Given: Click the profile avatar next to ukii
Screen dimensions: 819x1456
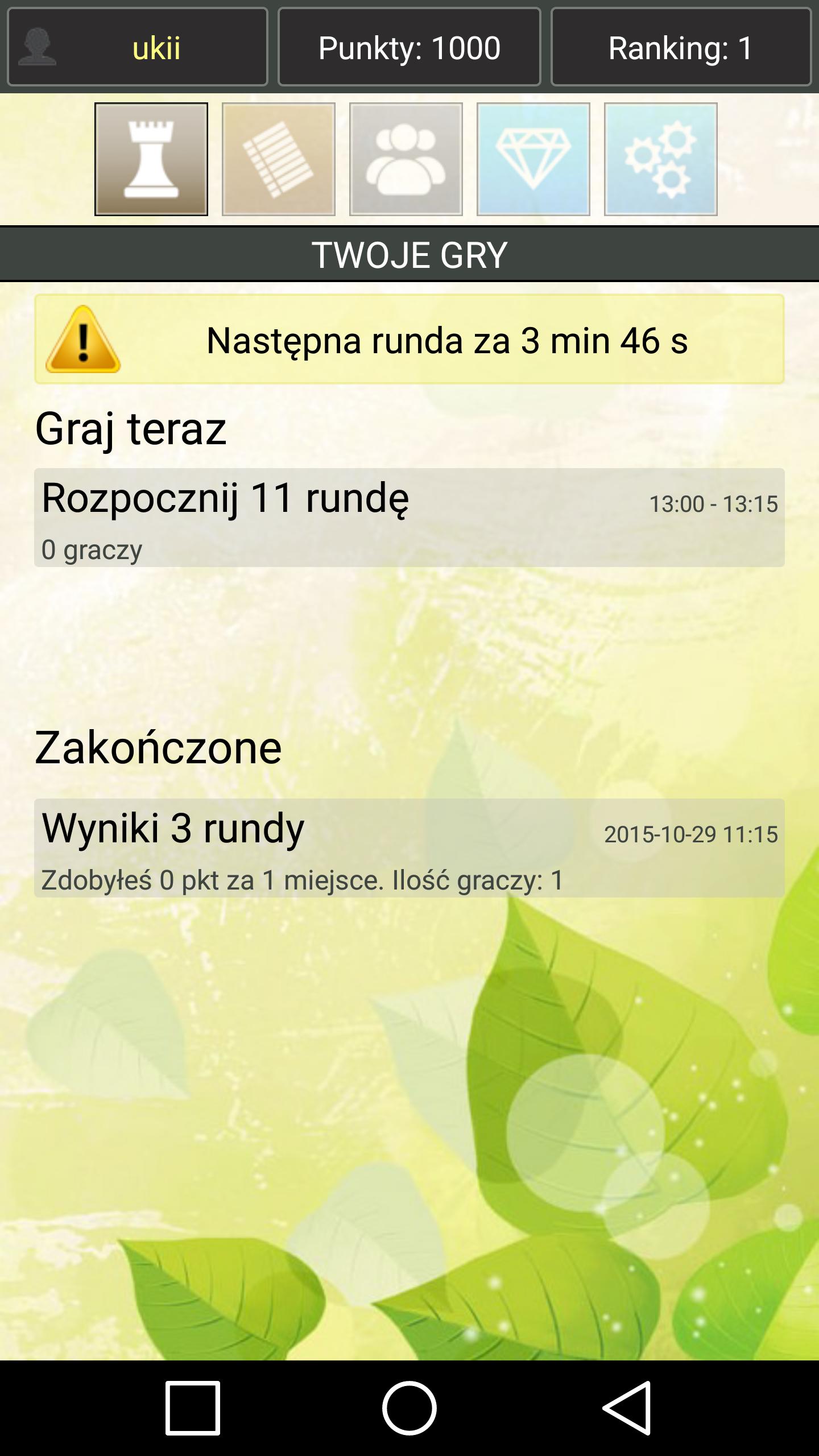Looking at the screenshot, I should pyautogui.click(x=38, y=46).
